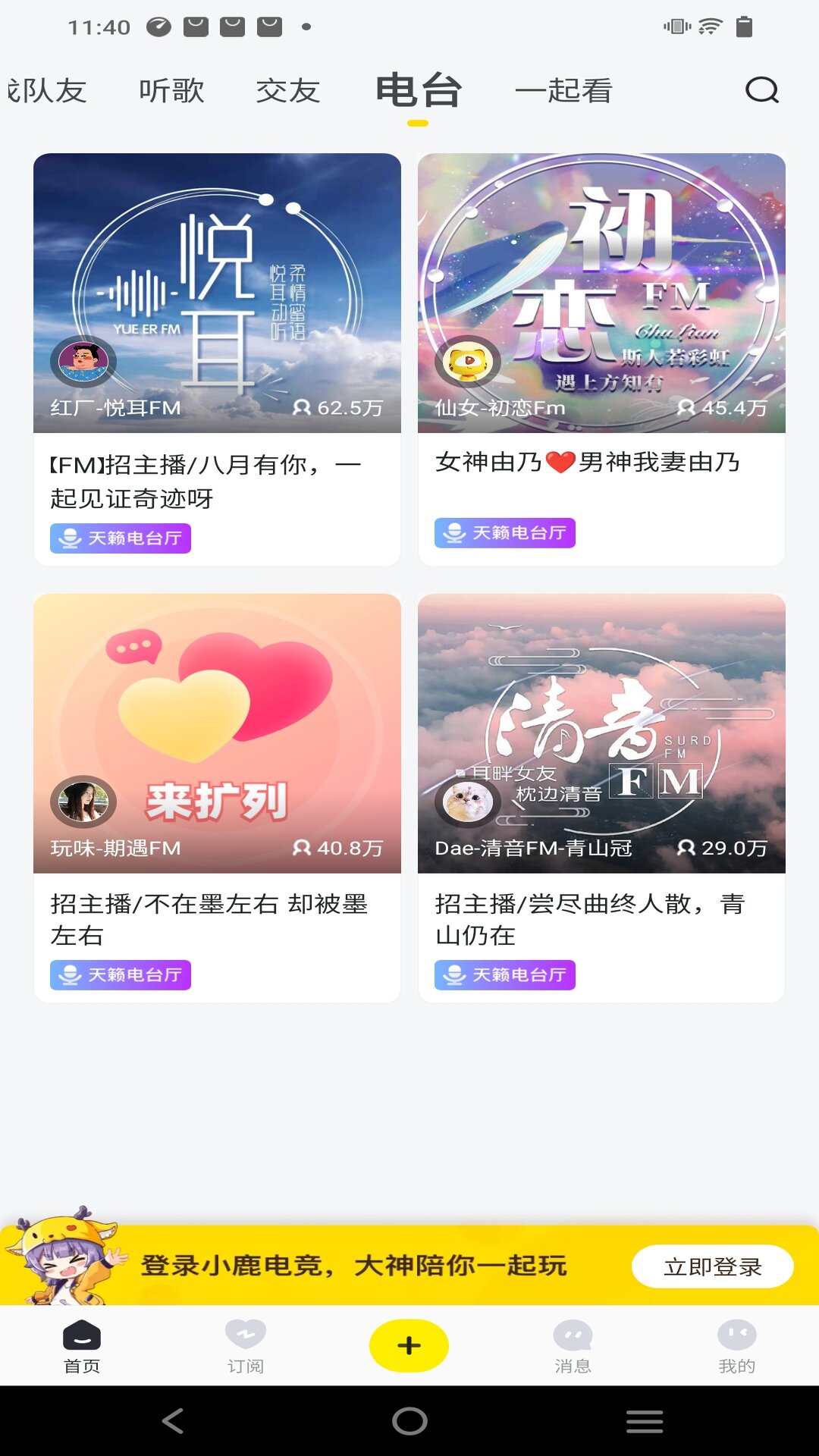Open the 队友 tab

point(45,91)
